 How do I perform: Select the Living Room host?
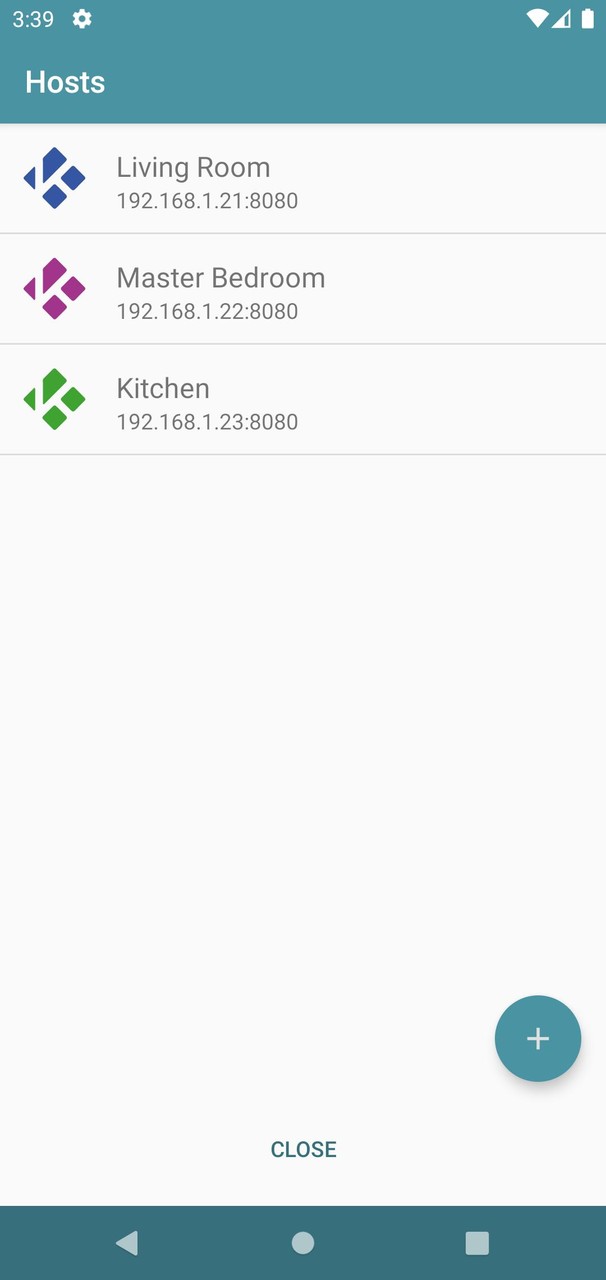click(302, 180)
